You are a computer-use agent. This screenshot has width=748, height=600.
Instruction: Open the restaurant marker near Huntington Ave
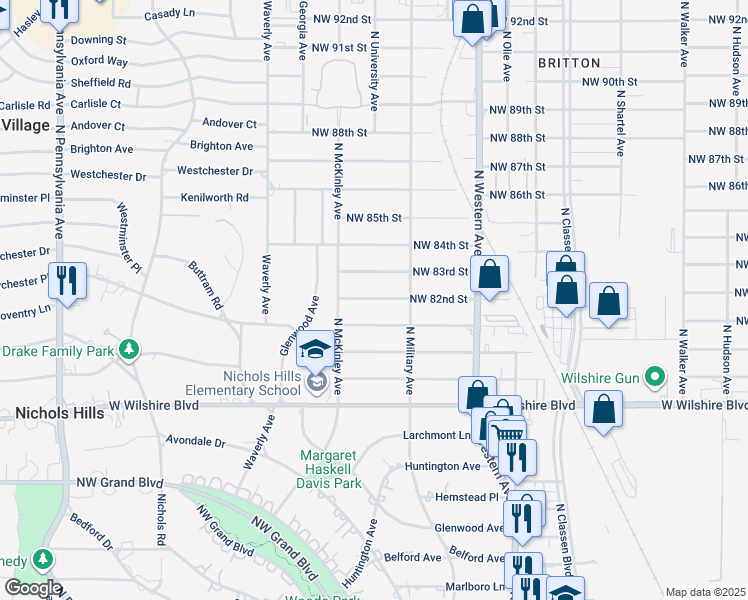tap(517, 460)
